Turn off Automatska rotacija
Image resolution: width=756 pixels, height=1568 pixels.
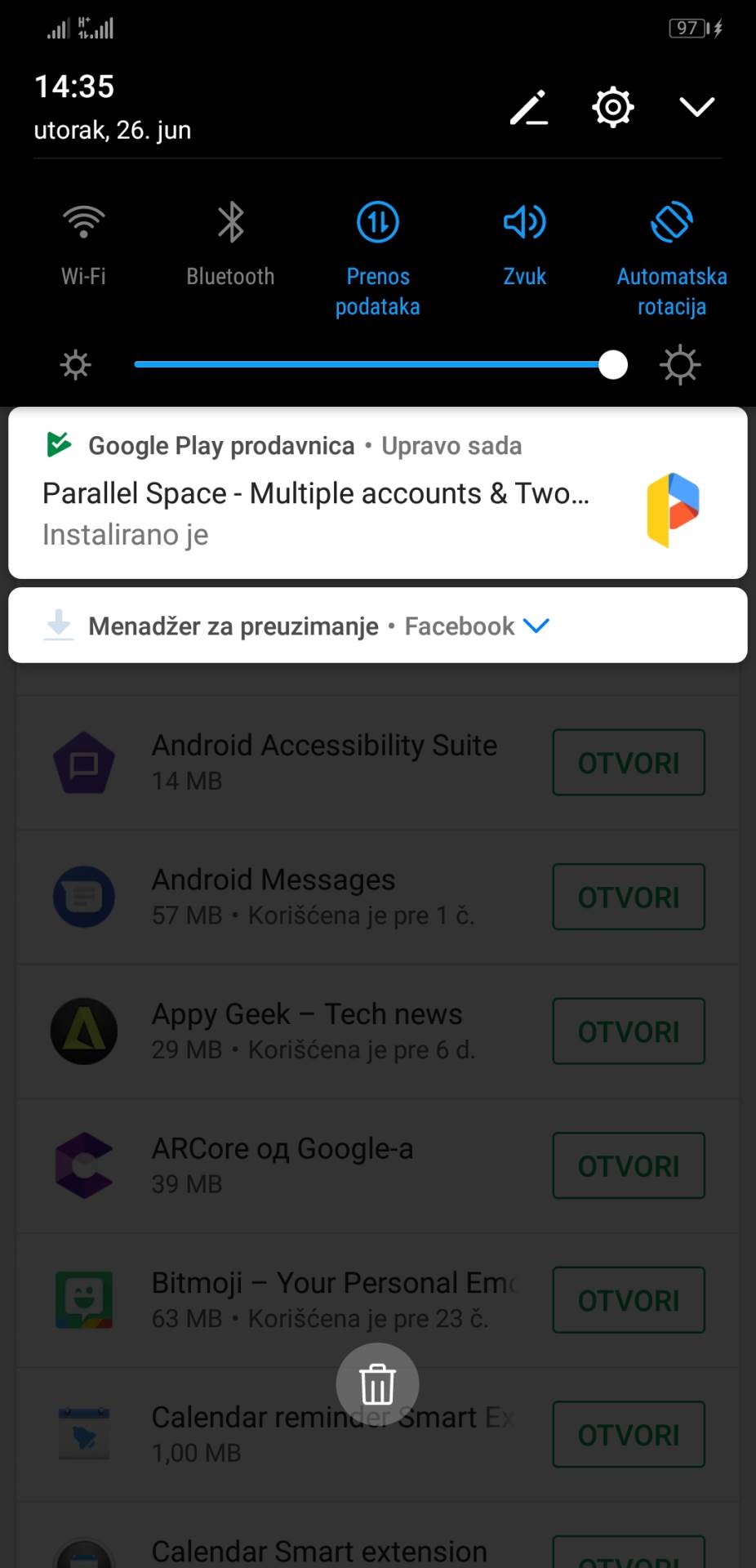(671, 222)
